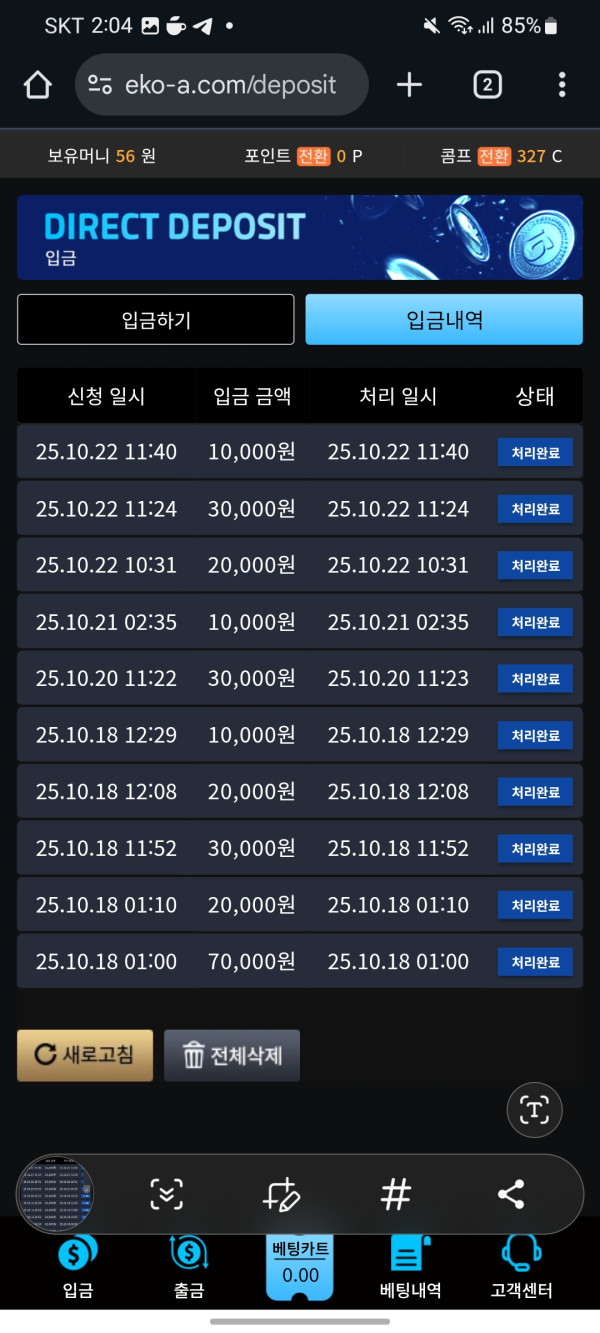Tap the scroll capture icon
600x1333 pixels.
coord(167,1194)
